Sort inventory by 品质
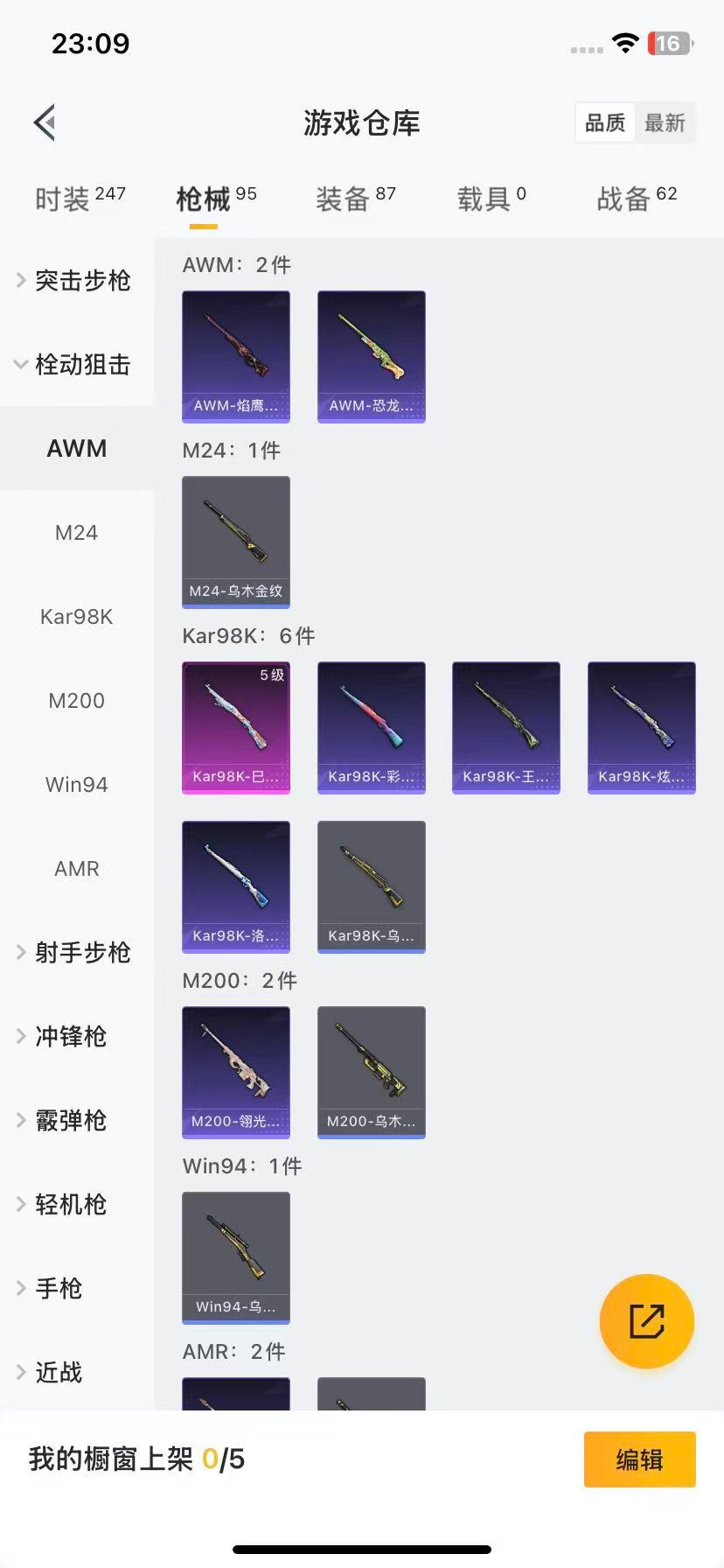This screenshot has width=724, height=1568. click(x=604, y=123)
